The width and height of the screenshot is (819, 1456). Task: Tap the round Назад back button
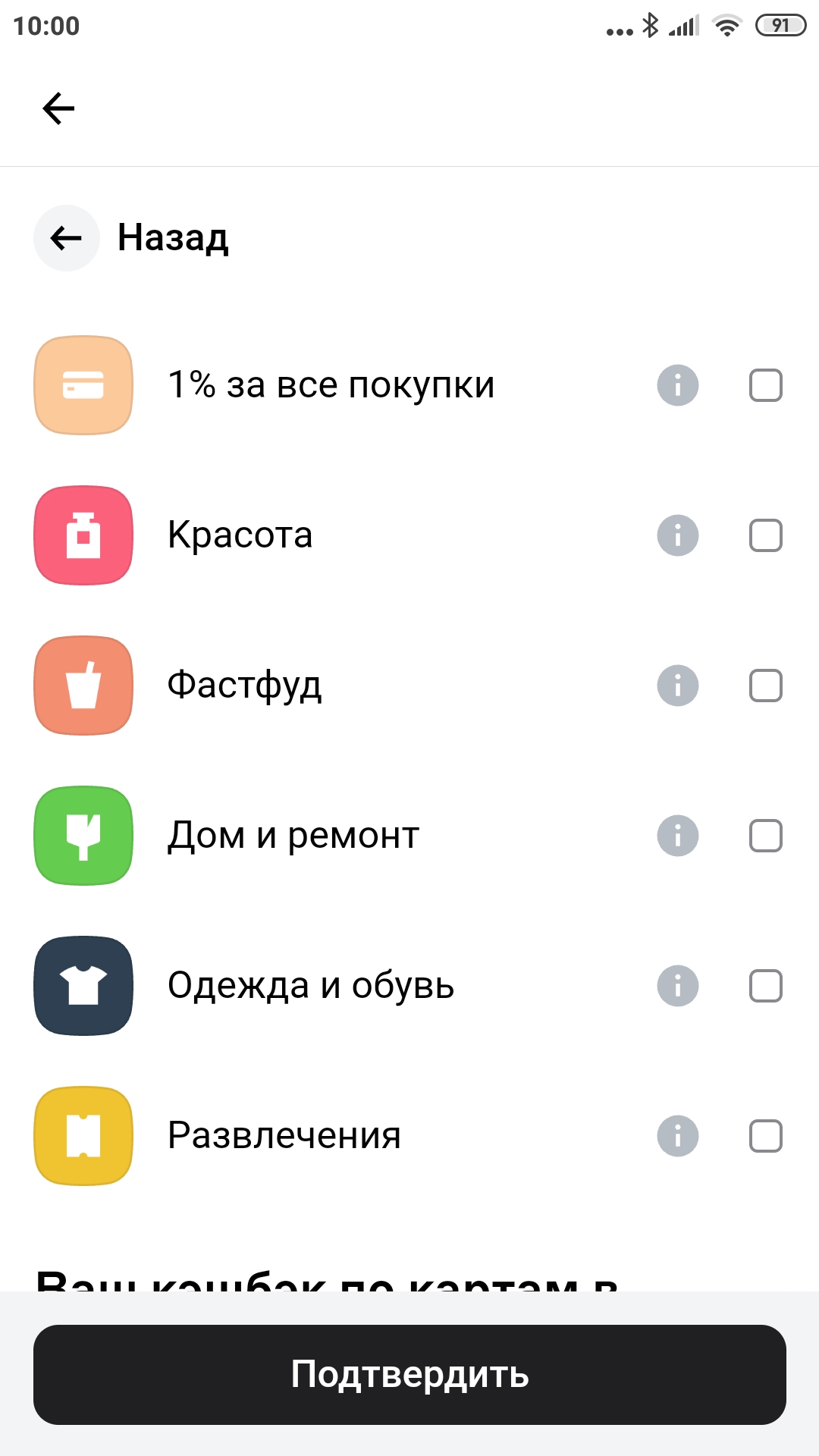[x=67, y=238]
